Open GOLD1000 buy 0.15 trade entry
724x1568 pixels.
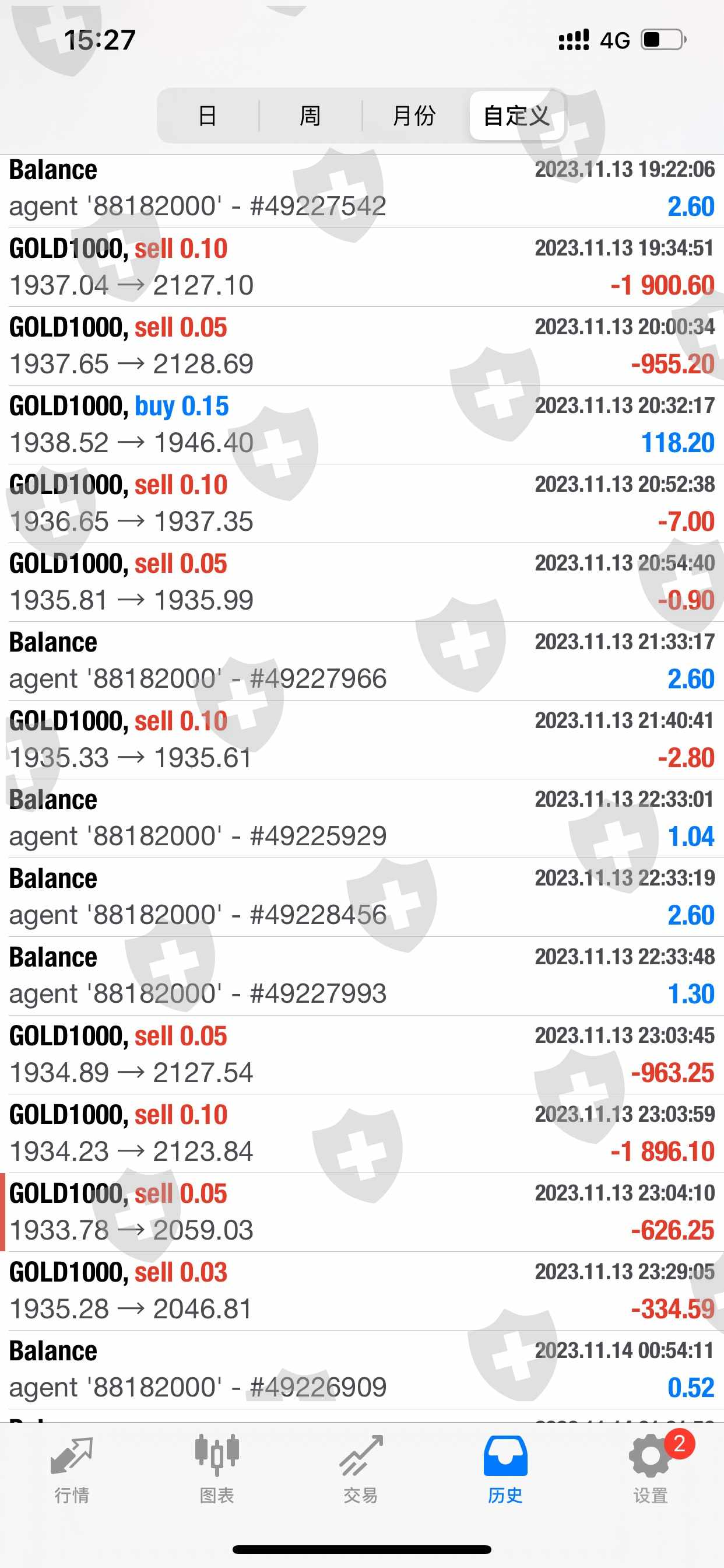point(361,425)
